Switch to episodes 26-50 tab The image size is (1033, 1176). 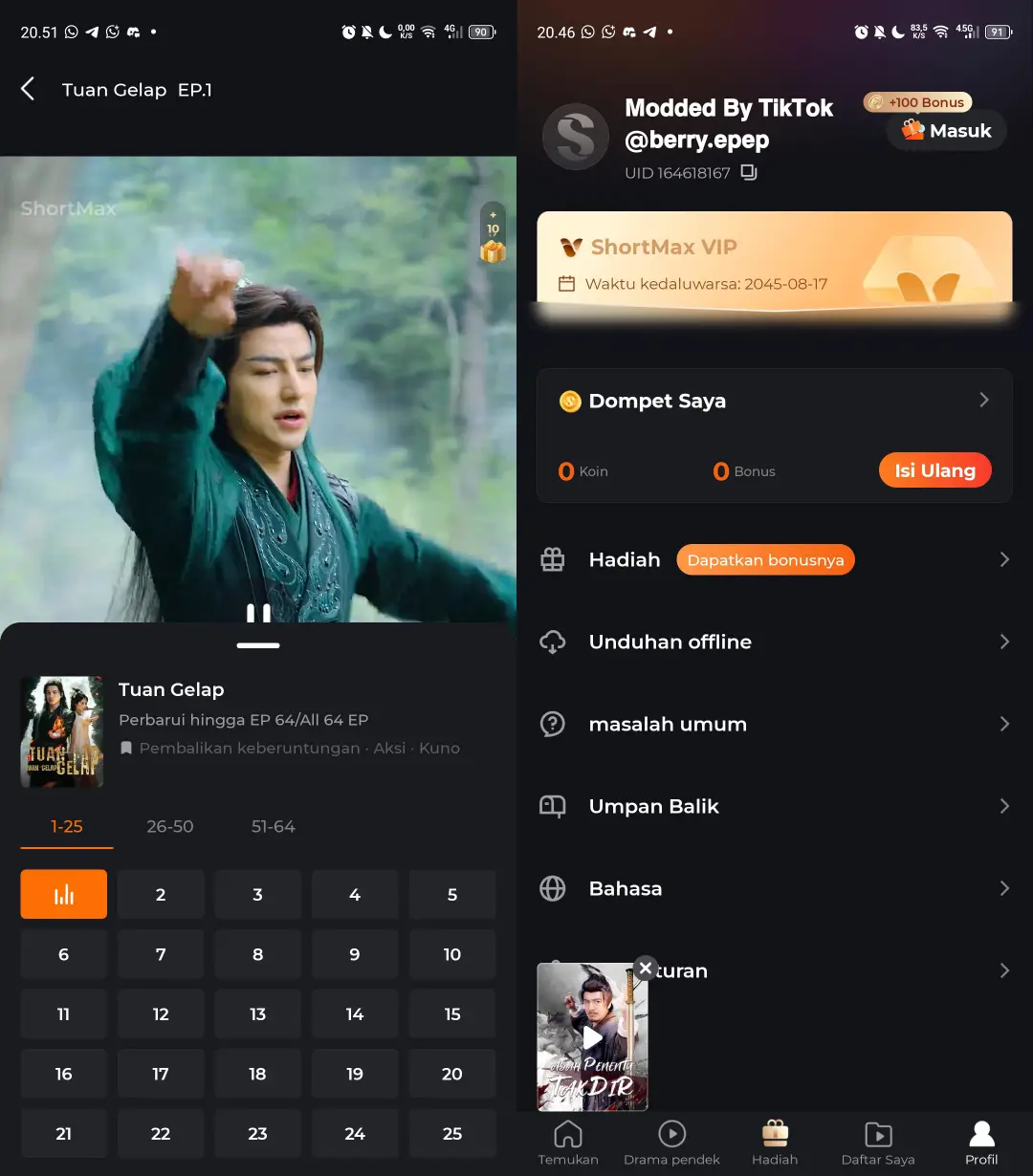170,826
